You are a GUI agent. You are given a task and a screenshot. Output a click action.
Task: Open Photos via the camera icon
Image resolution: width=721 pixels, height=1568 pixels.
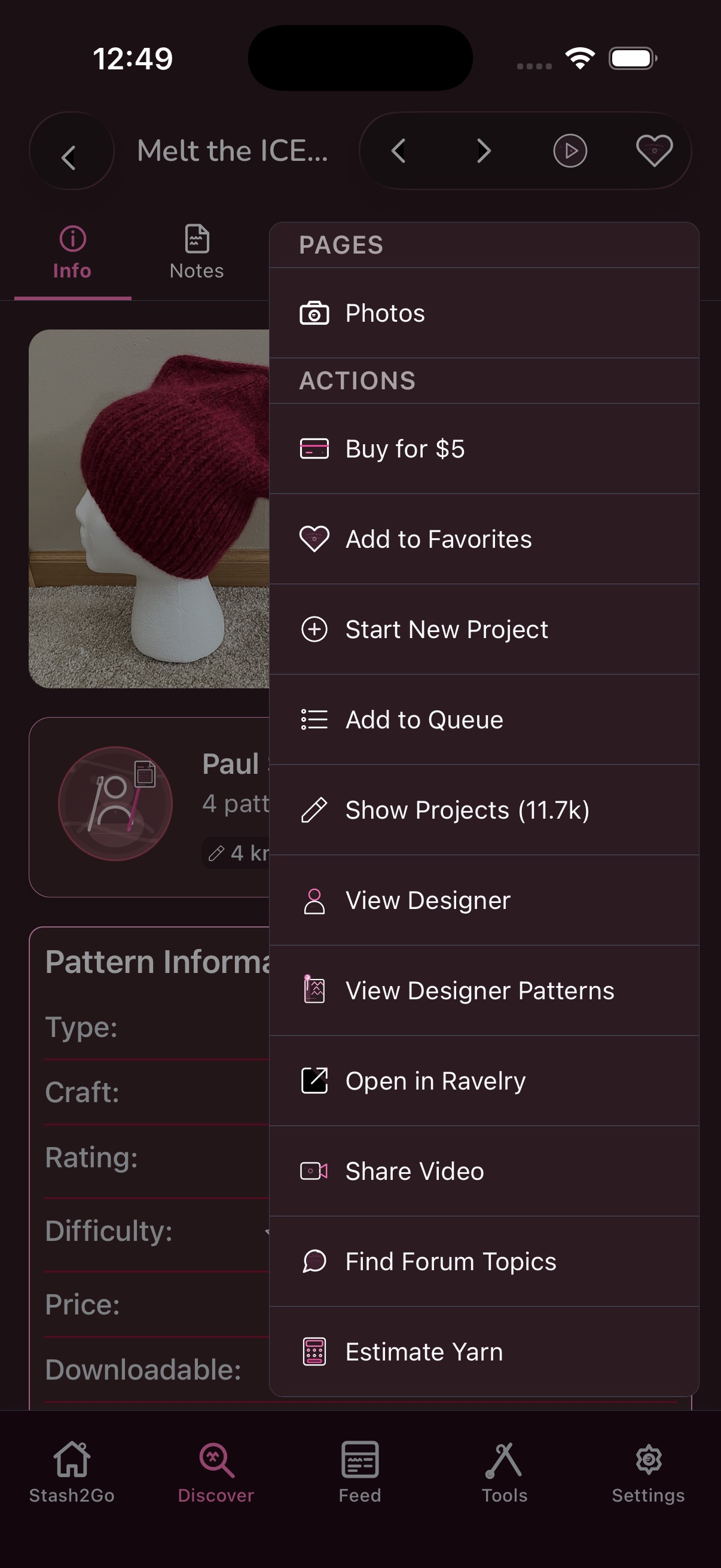(x=314, y=313)
